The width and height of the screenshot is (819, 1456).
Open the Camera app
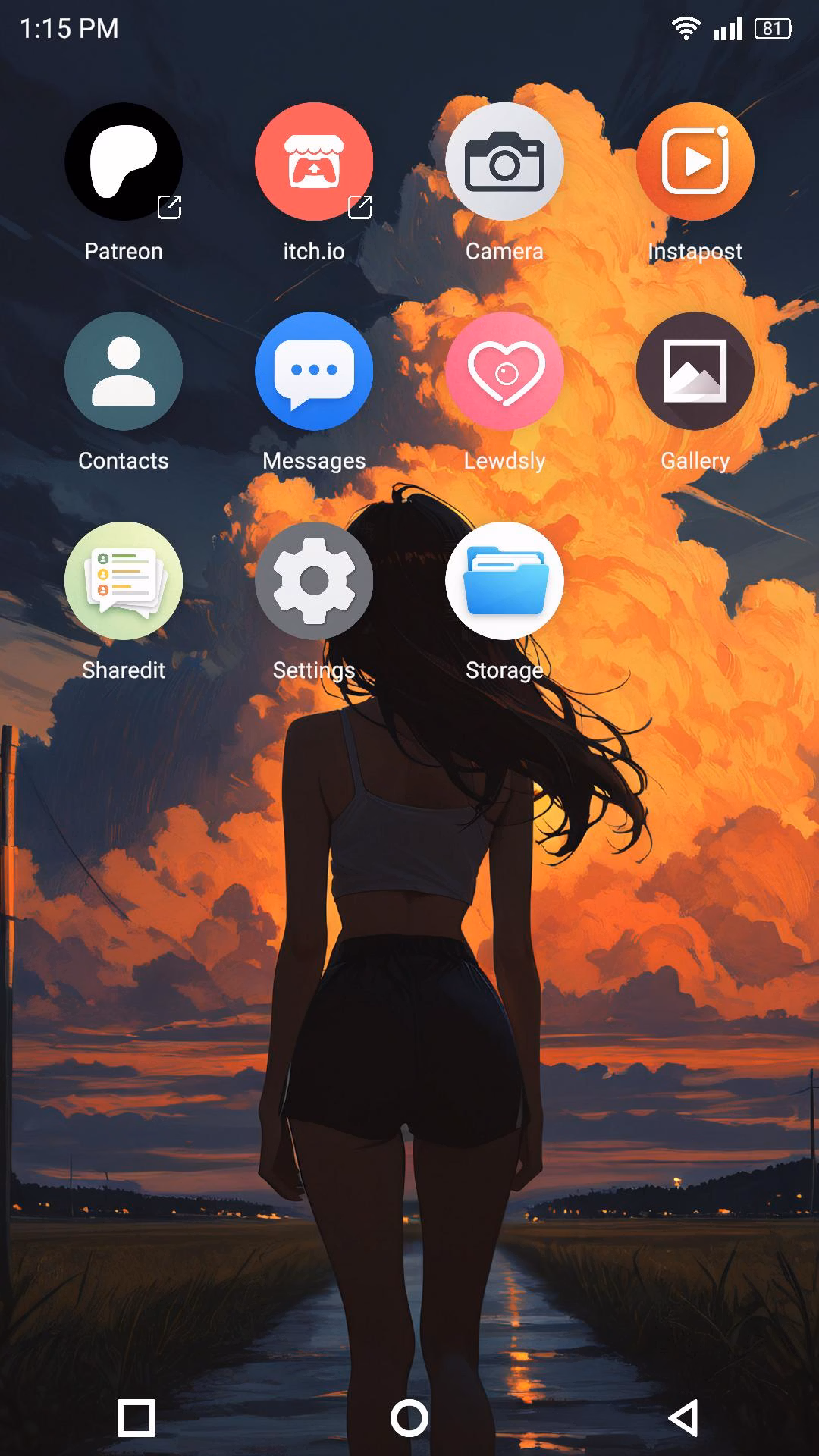point(504,162)
